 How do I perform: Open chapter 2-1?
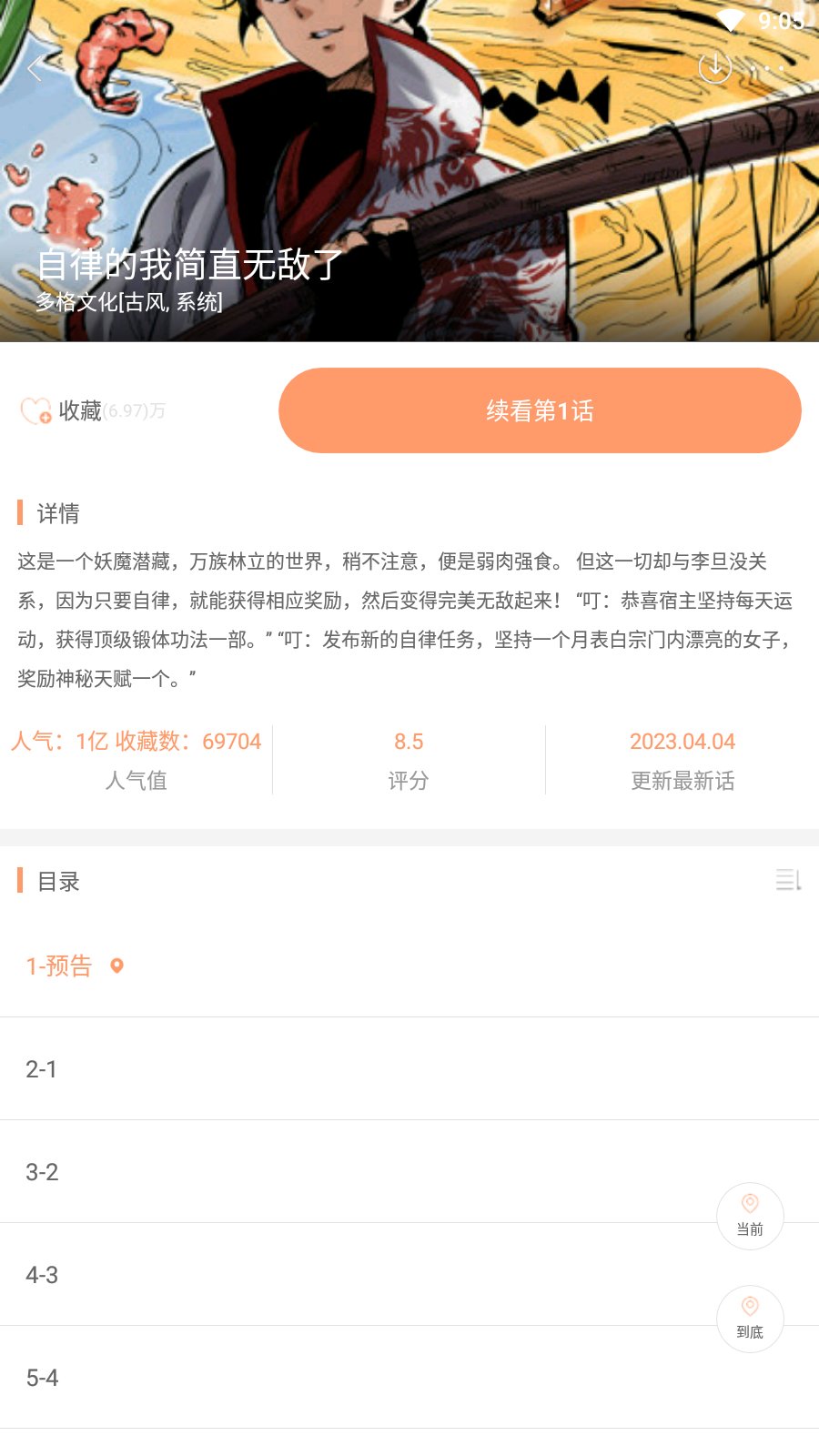coord(42,1069)
